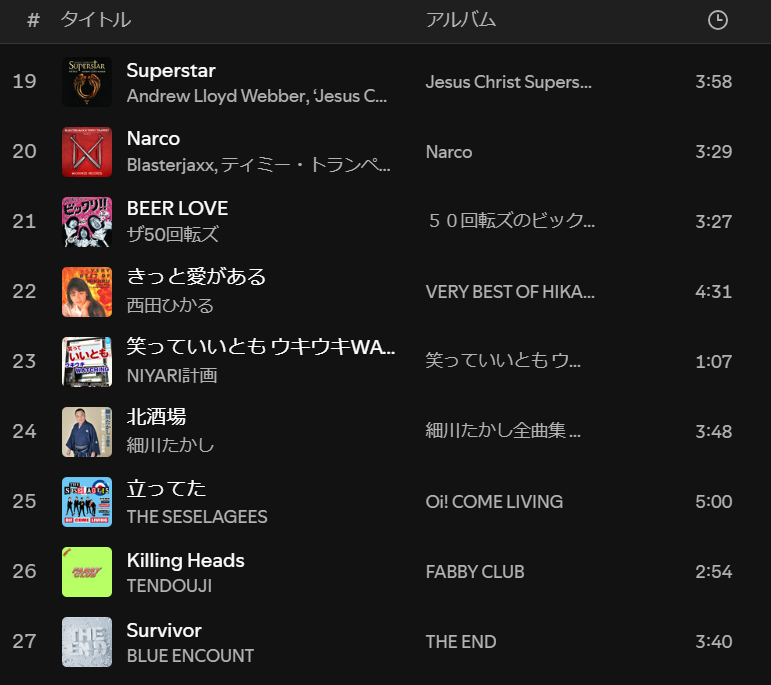The width and height of the screenshot is (771, 685).
Task: Select the song Narco by Blasterjaxx
Action: pyautogui.click(x=153, y=139)
